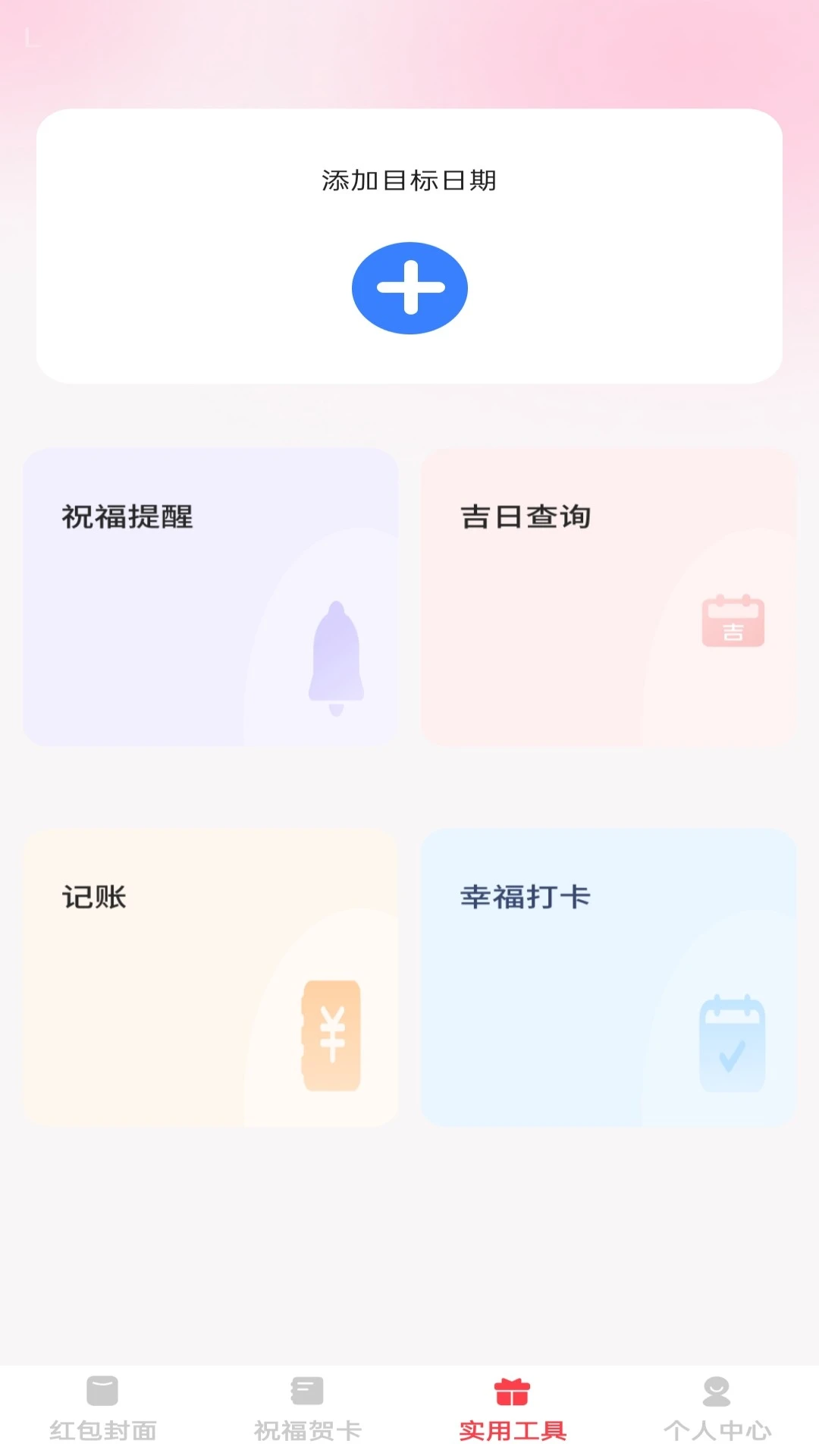Viewport: 819px width, 1456px height.
Task: Click the red gift icon for 实用工具
Action: click(512, 1394)
